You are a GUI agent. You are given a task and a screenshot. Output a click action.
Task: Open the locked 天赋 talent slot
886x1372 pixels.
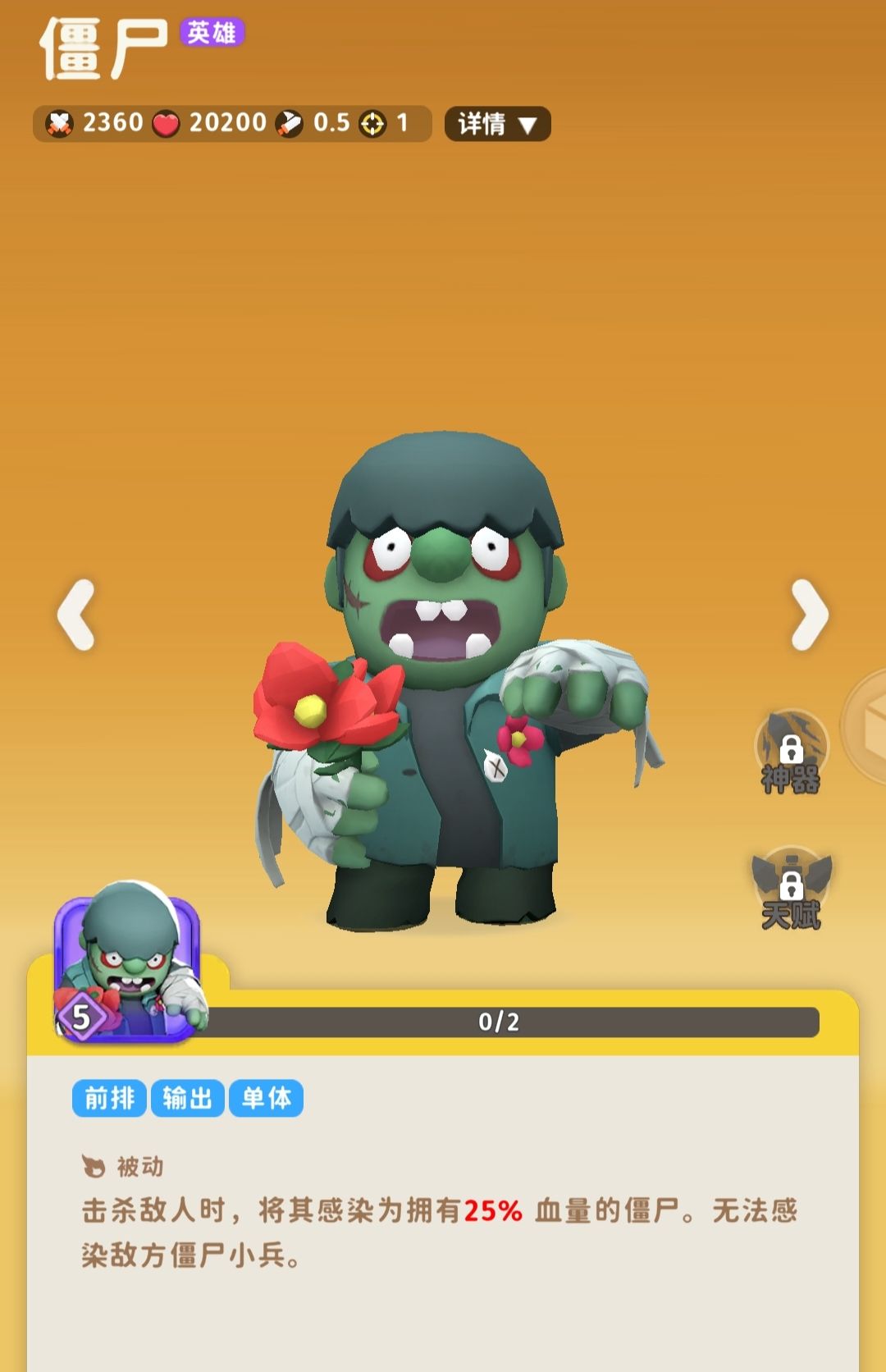pyautogui.click(x=792, y=890)
